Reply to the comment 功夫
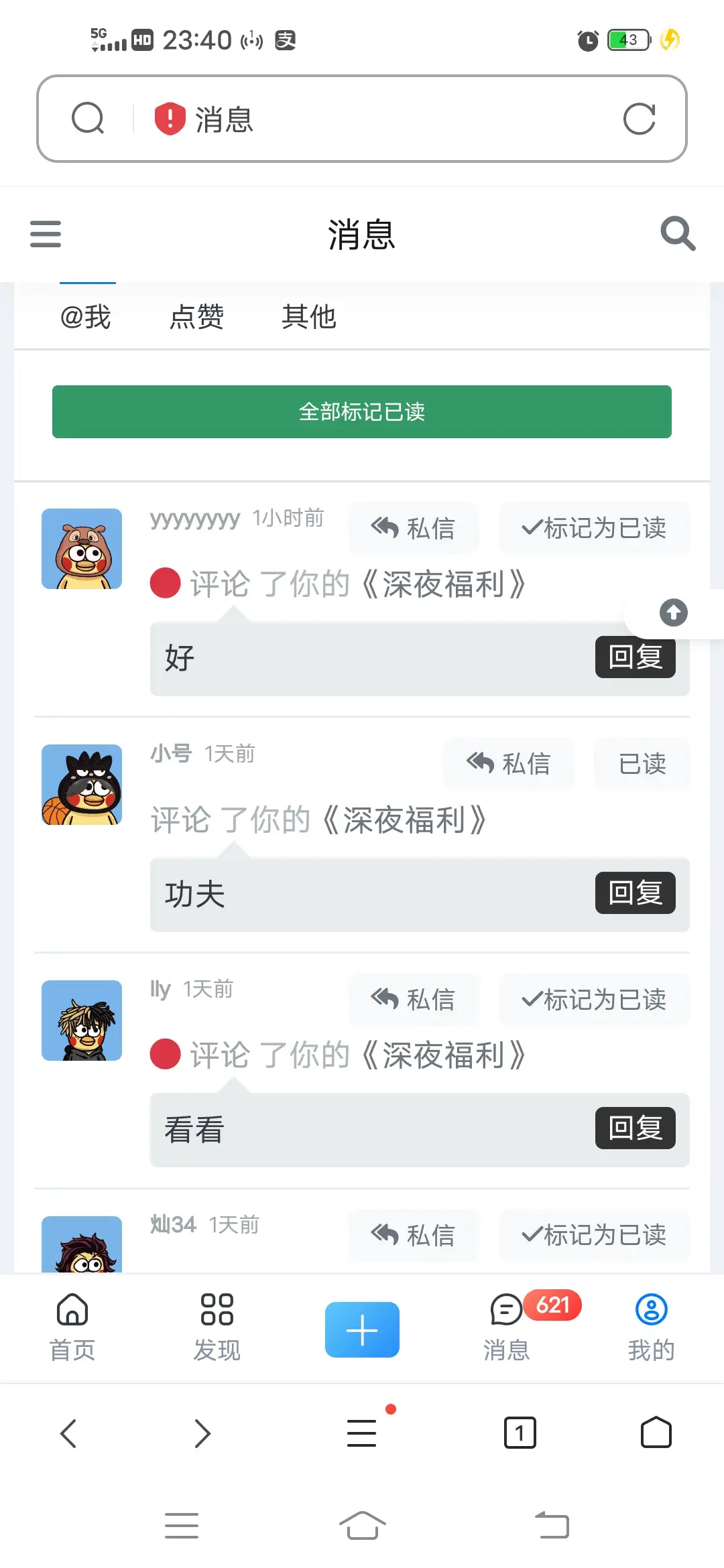724x1568 pixels. click(x=635, y=893)
